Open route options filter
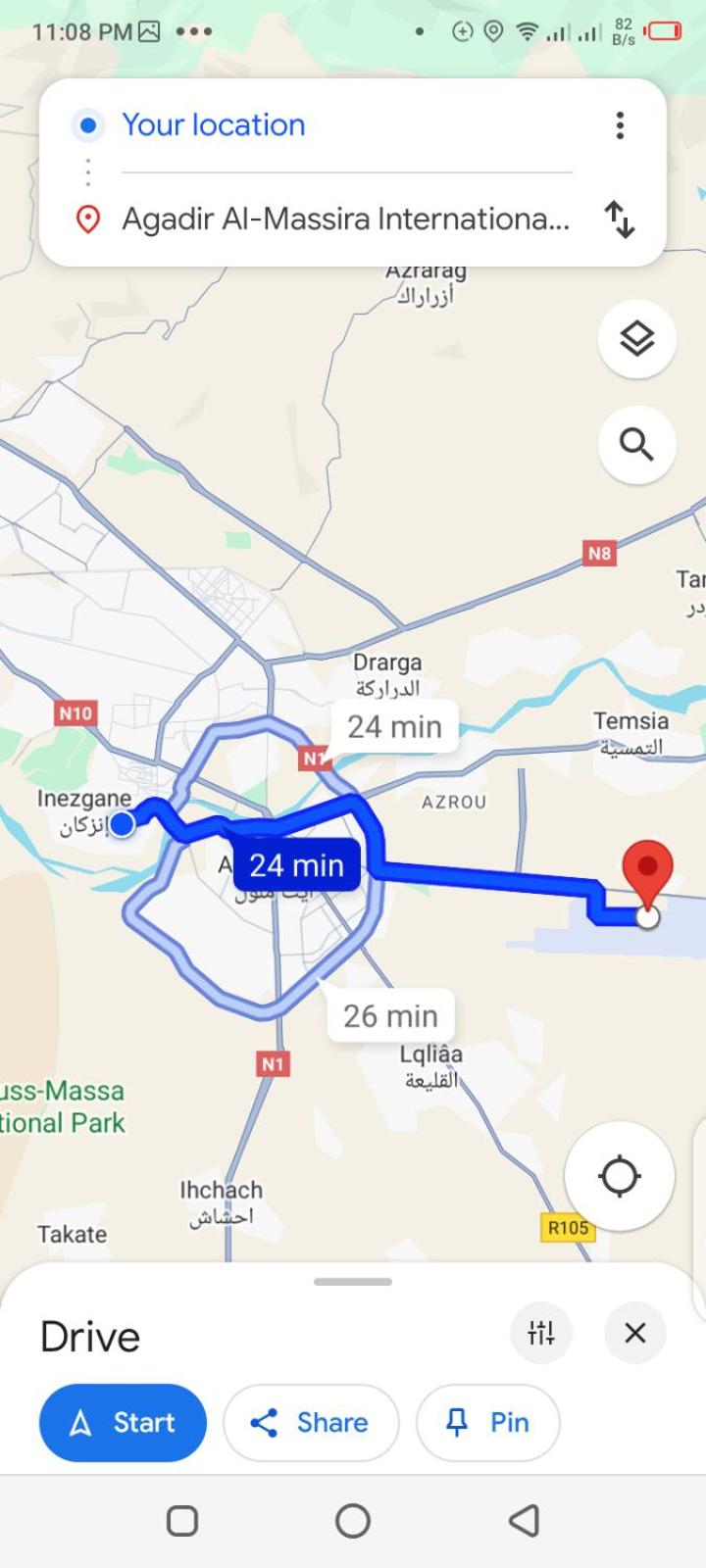Image resolution: width=706 pixels, height=1568 pixels. point(541,1333)
